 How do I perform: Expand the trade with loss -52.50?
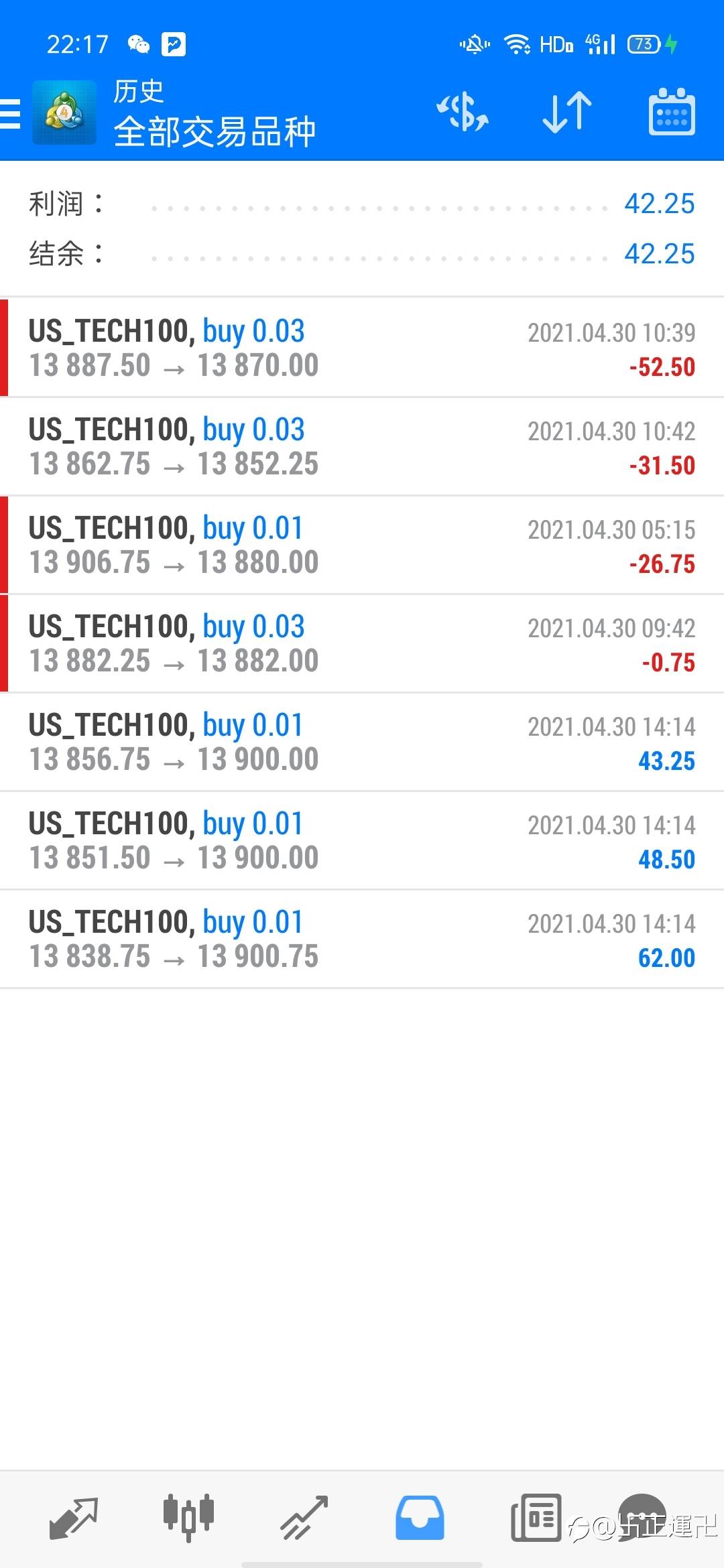(362, 348)
